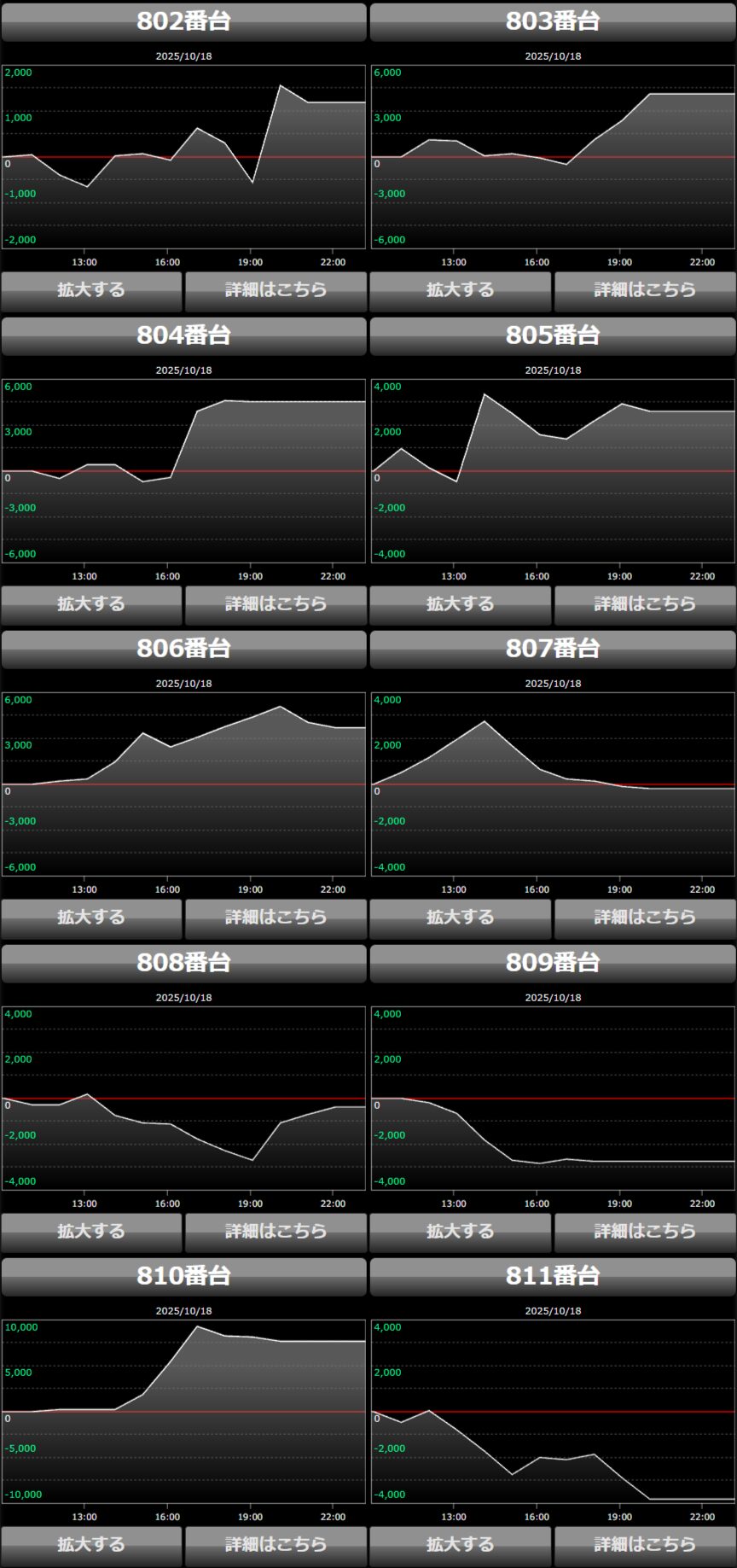Select 拡大する under 809番台
This screenshot has width=737, height=1568.
[461, 1232]
